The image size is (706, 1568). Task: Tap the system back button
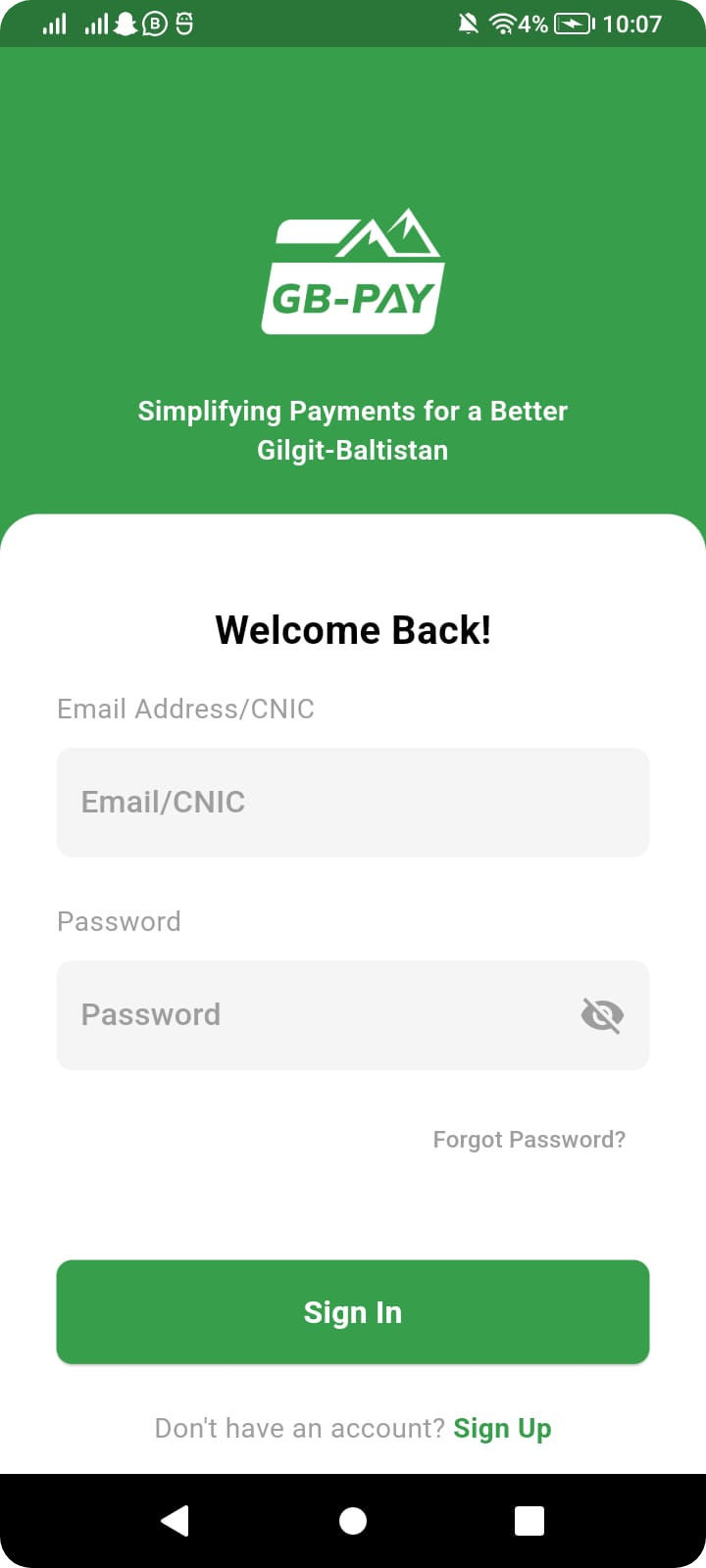coord(175,1520)
